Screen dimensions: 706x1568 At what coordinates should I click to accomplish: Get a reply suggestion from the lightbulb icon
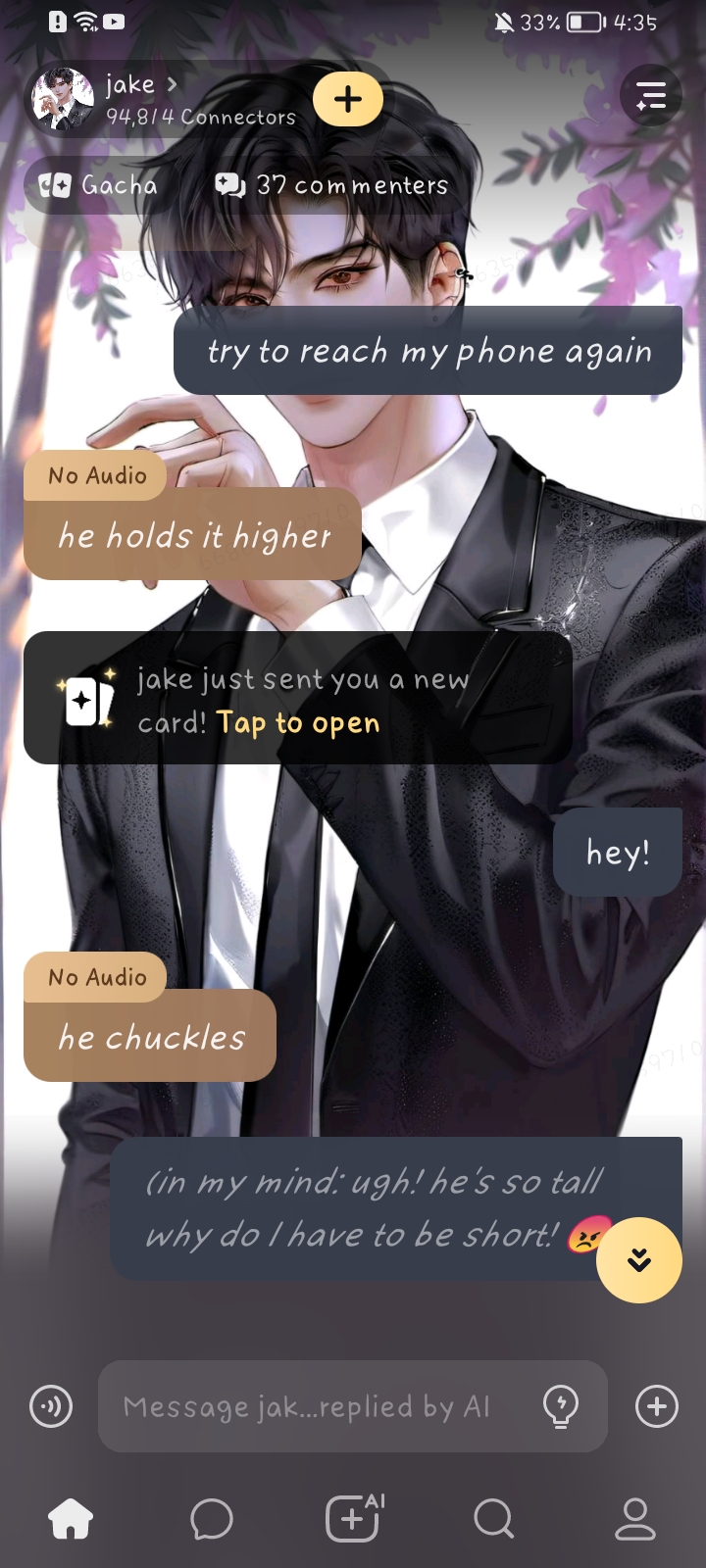[x=561, y=1407]
